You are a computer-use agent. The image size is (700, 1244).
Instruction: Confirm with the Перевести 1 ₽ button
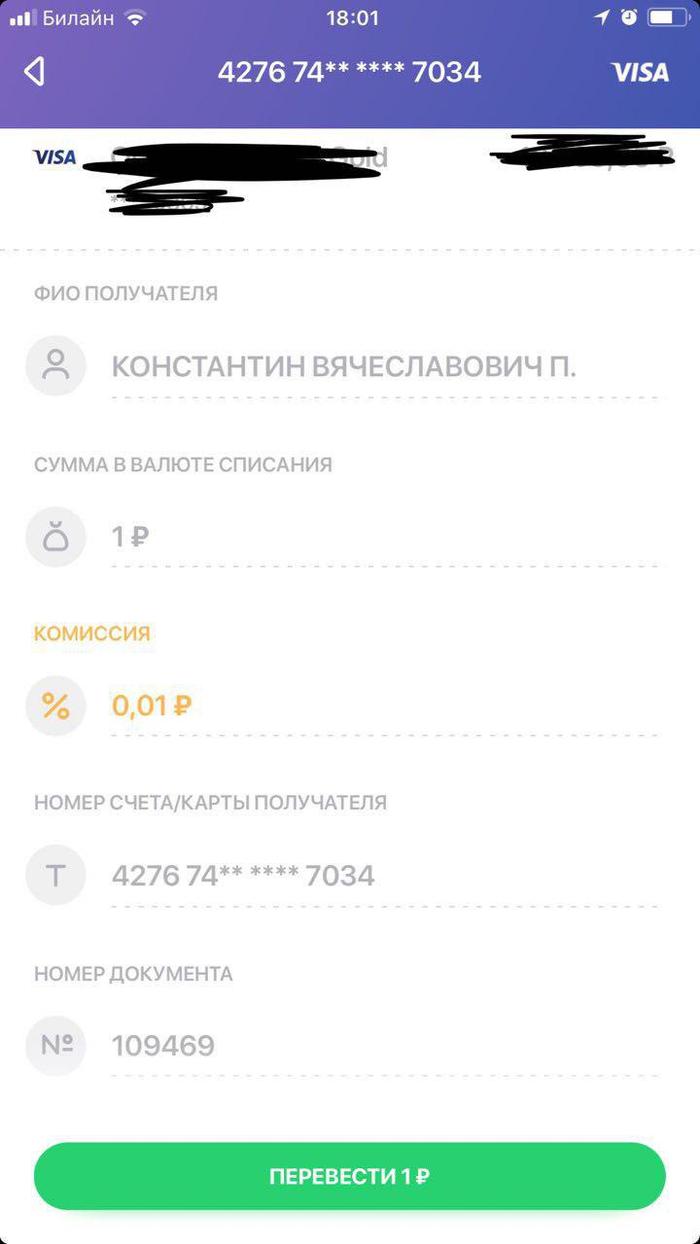(x=350, y=1176)
